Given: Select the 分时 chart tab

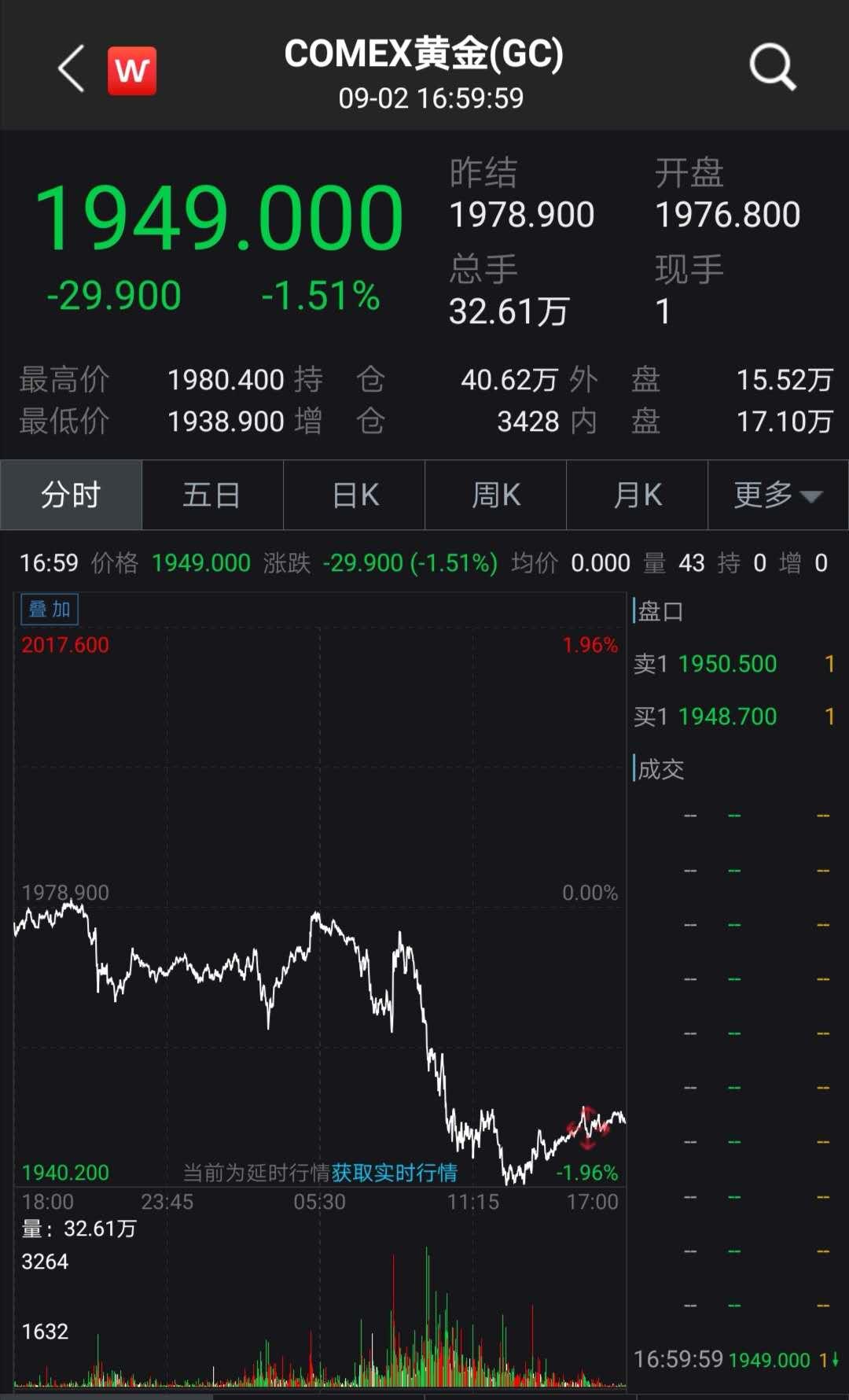Looking at the screenshot, I should (x=71, y=496).
